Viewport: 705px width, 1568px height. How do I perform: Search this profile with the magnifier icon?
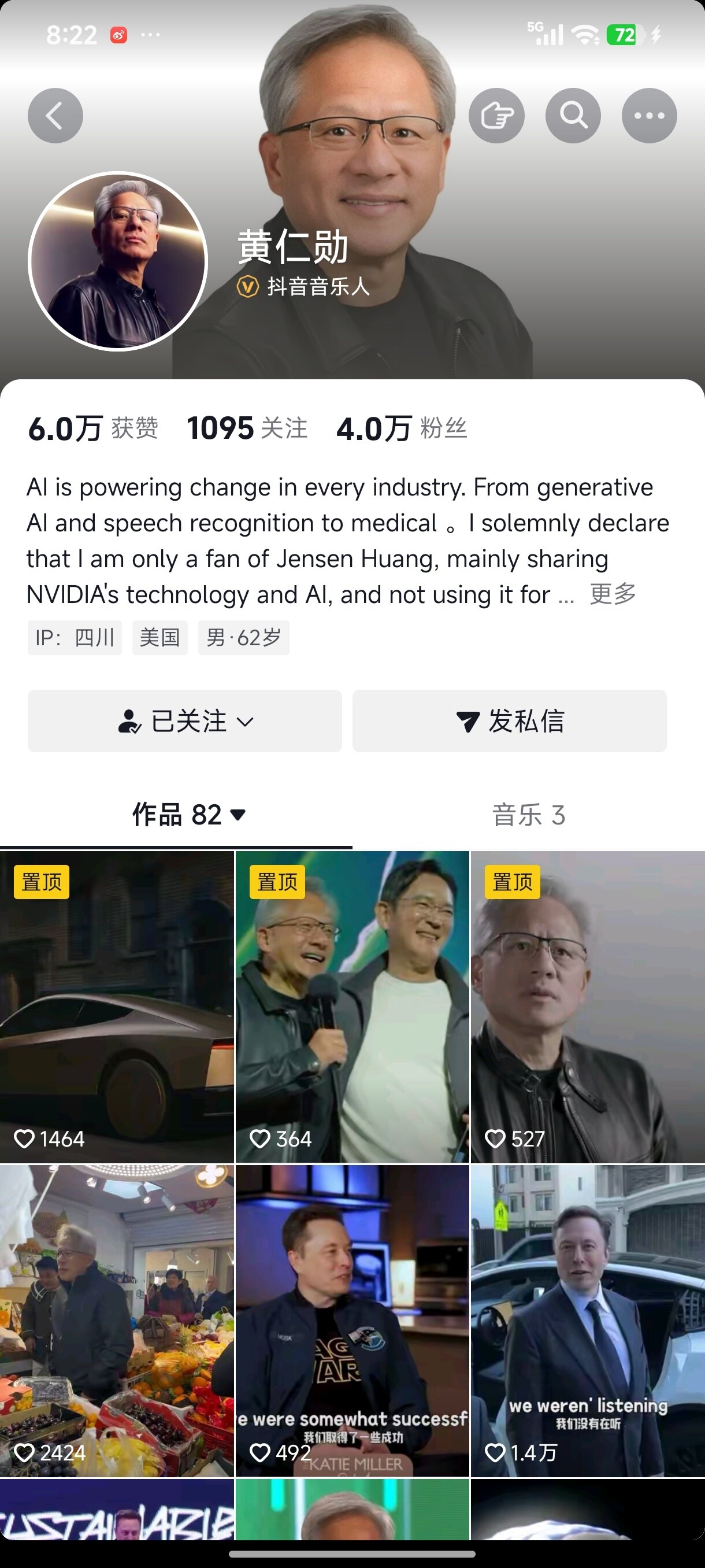pyautogui.click(x=573, y=116)
